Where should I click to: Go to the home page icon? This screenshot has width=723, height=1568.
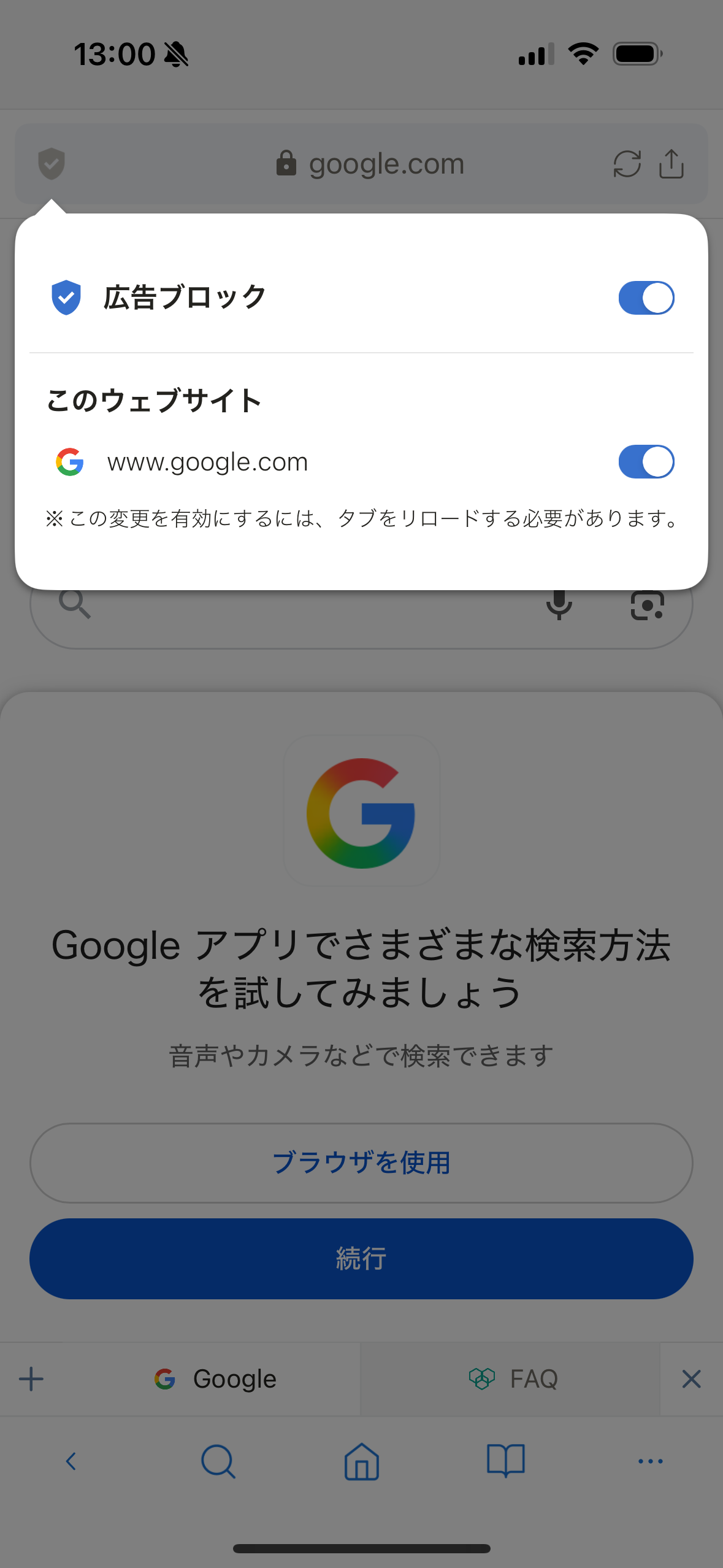point(361,1461)
